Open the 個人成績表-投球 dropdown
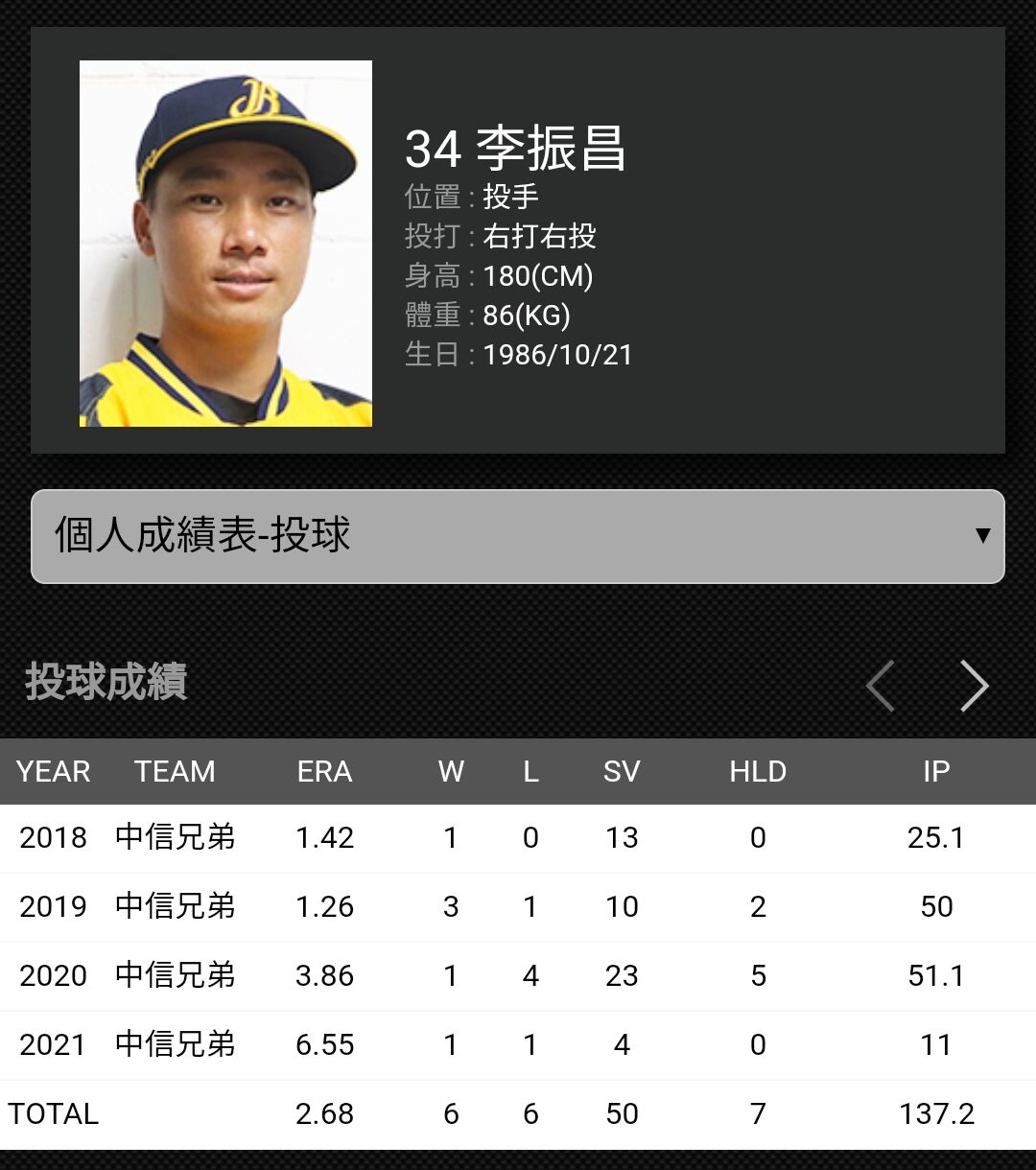The width and height of the screenshot is (1036, 1170). [518, 536]
